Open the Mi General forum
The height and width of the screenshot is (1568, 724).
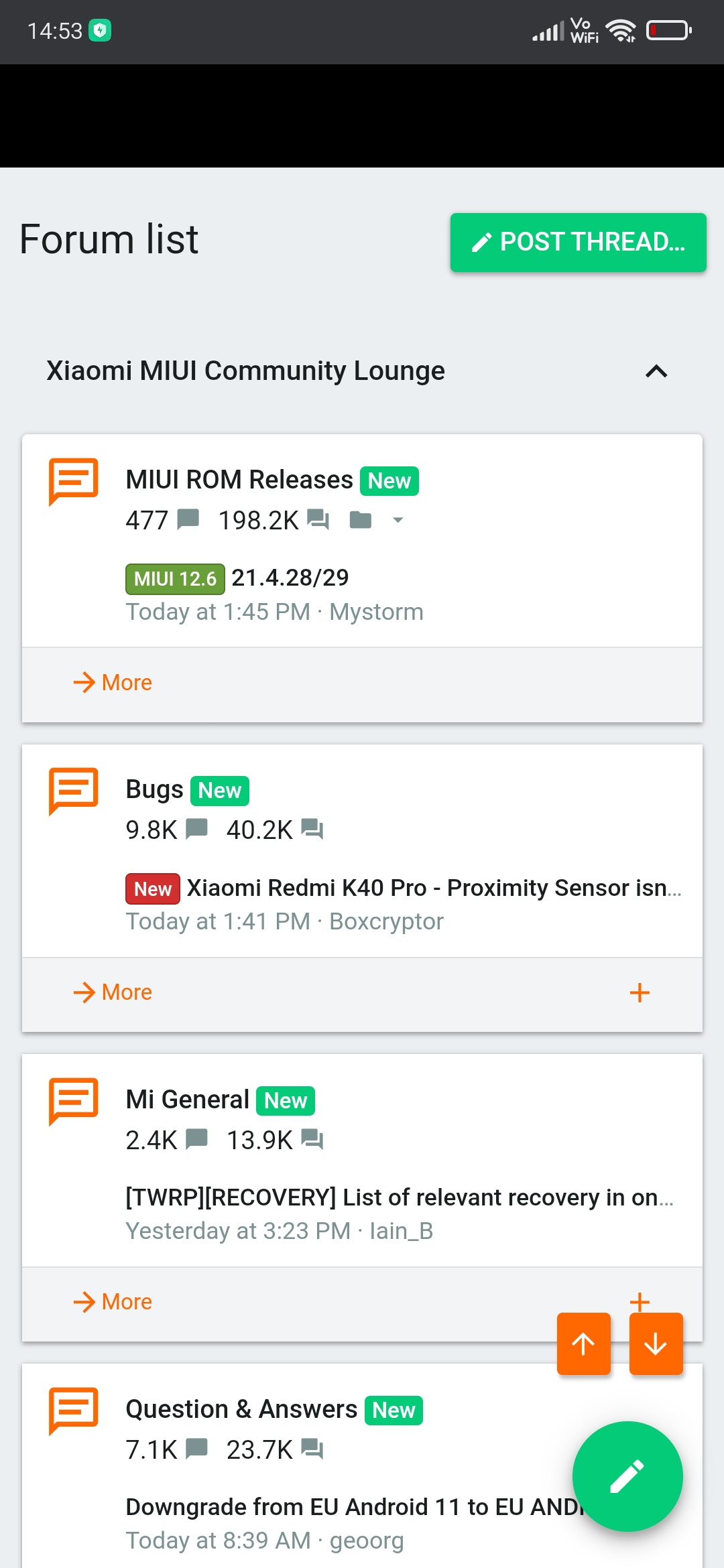tap(187, 1100)
